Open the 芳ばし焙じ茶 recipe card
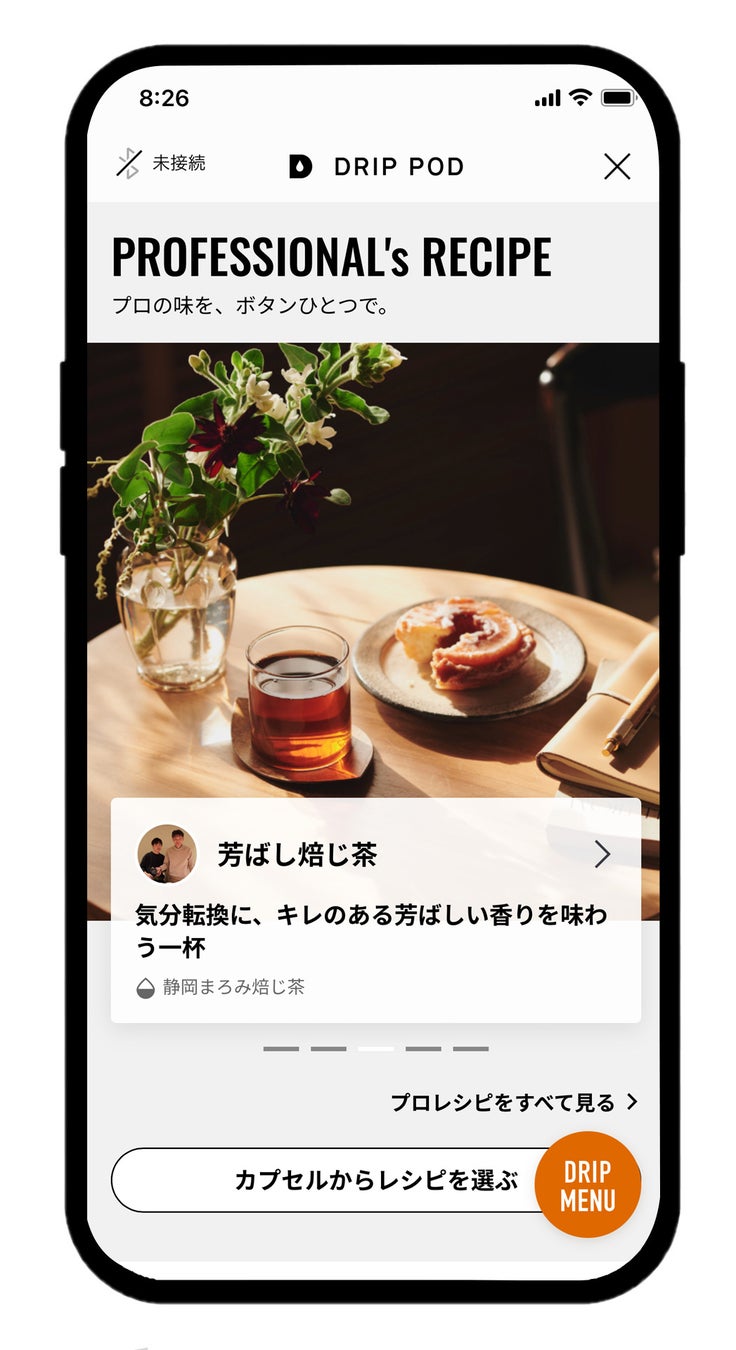736x1350 pixels. pyautogui.click(x=375, y=909)
